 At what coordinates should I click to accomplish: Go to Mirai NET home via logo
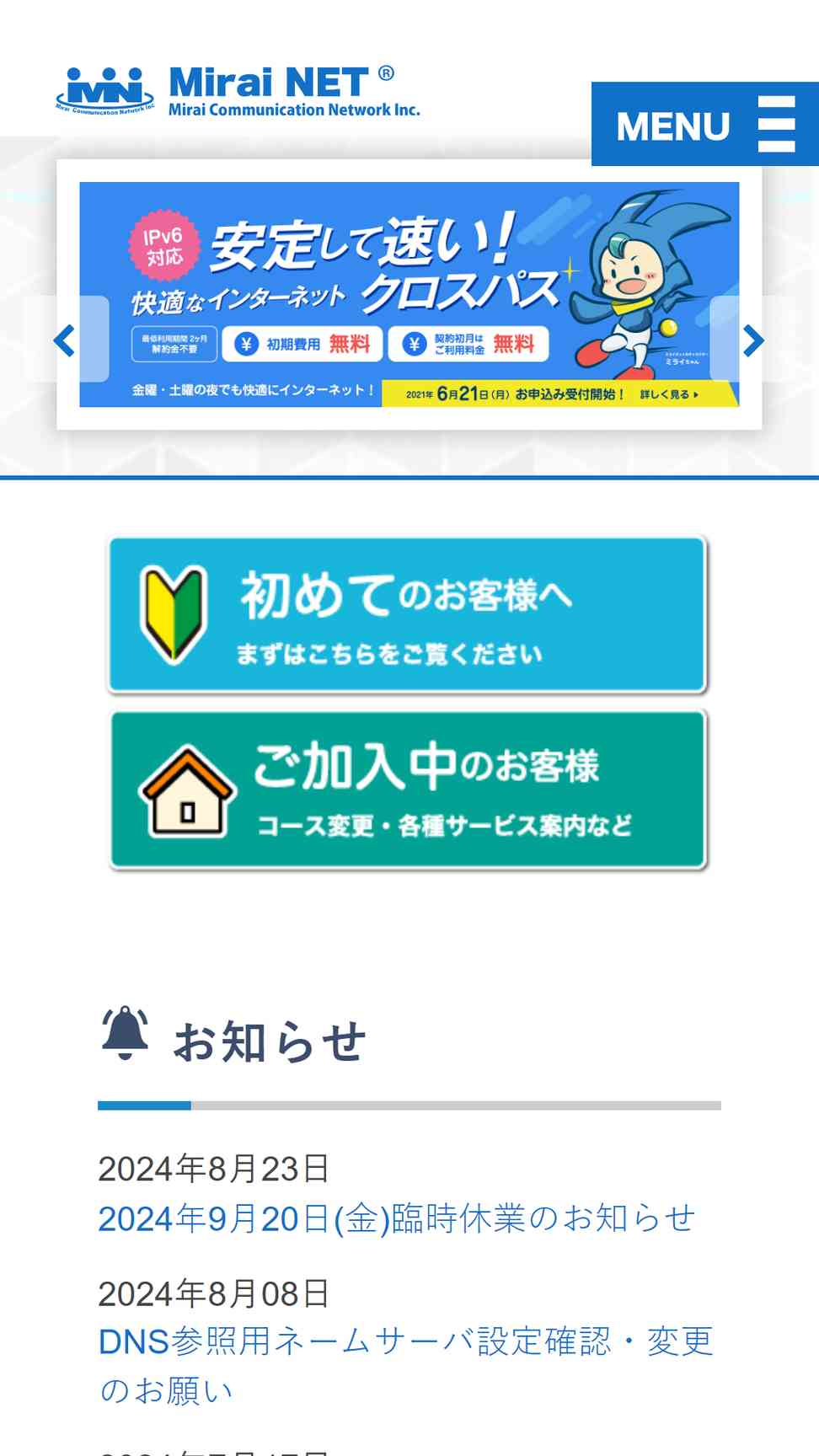(x=238, y=91)
